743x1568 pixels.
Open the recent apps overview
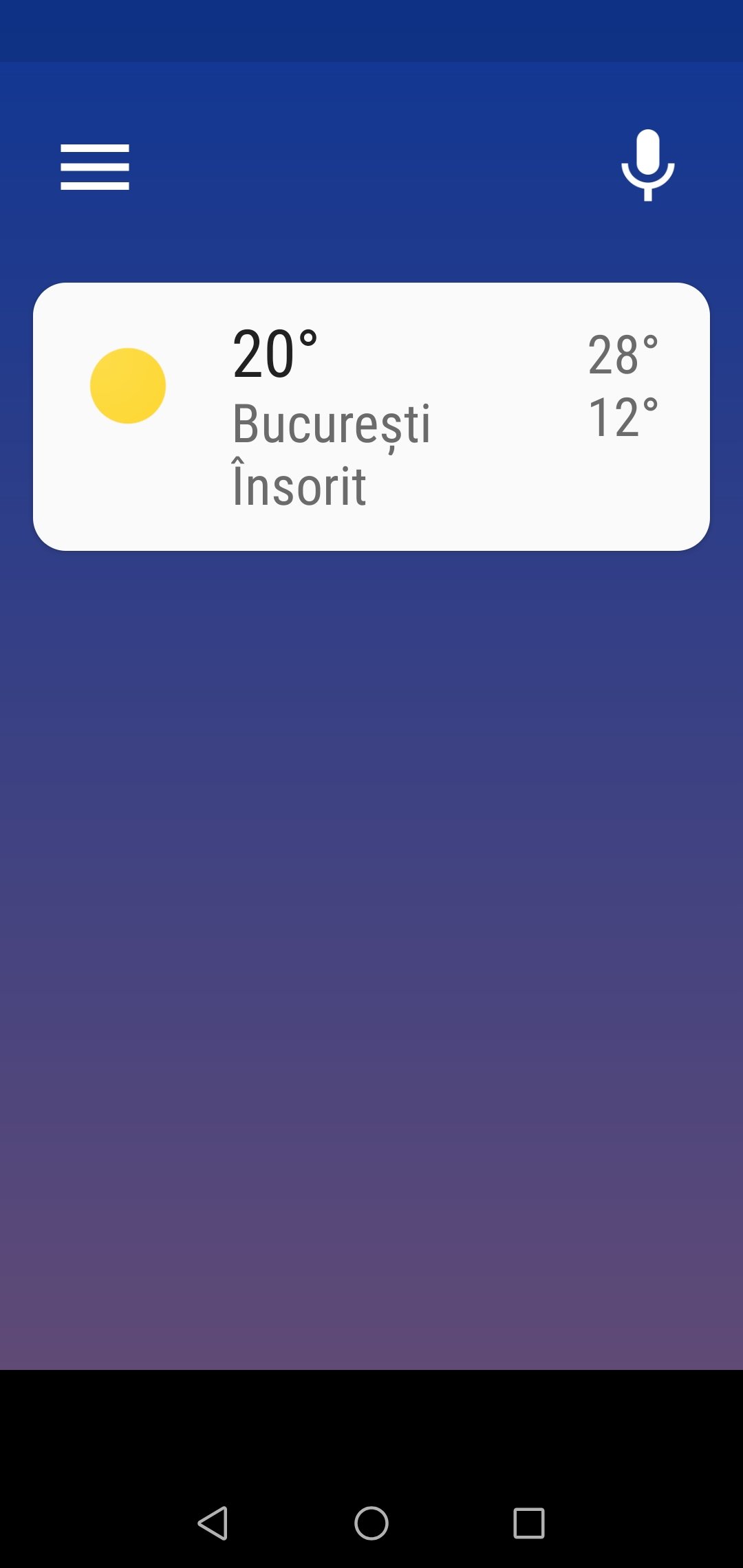click(528, 1523)
